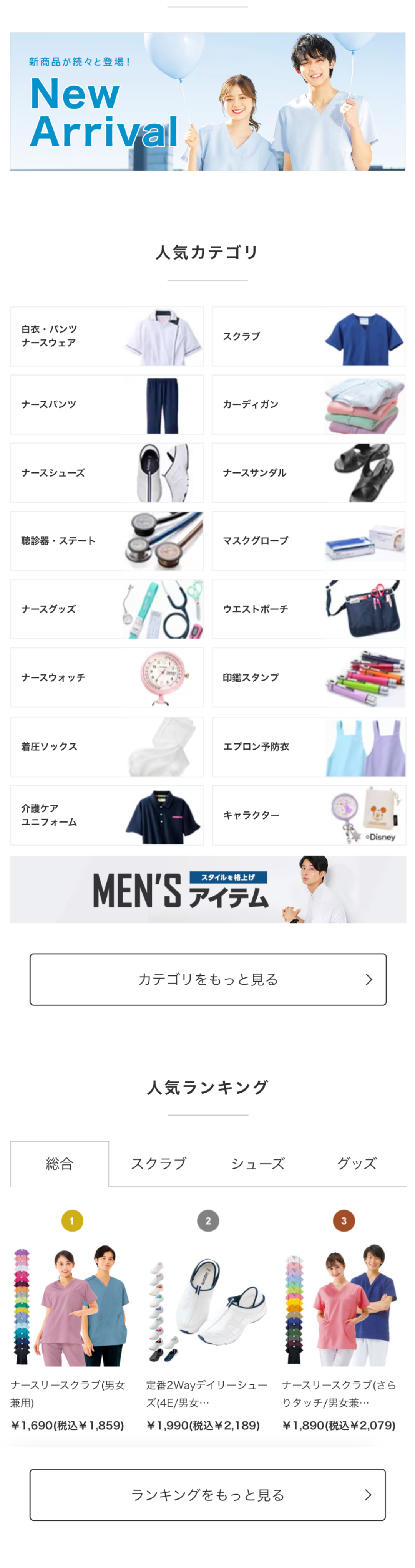The width and height of the screenshot is (415, 1568).
Task: Switch to the スクラブ ranking tab
Action: pyautogui.click(x=158, y=1163)
